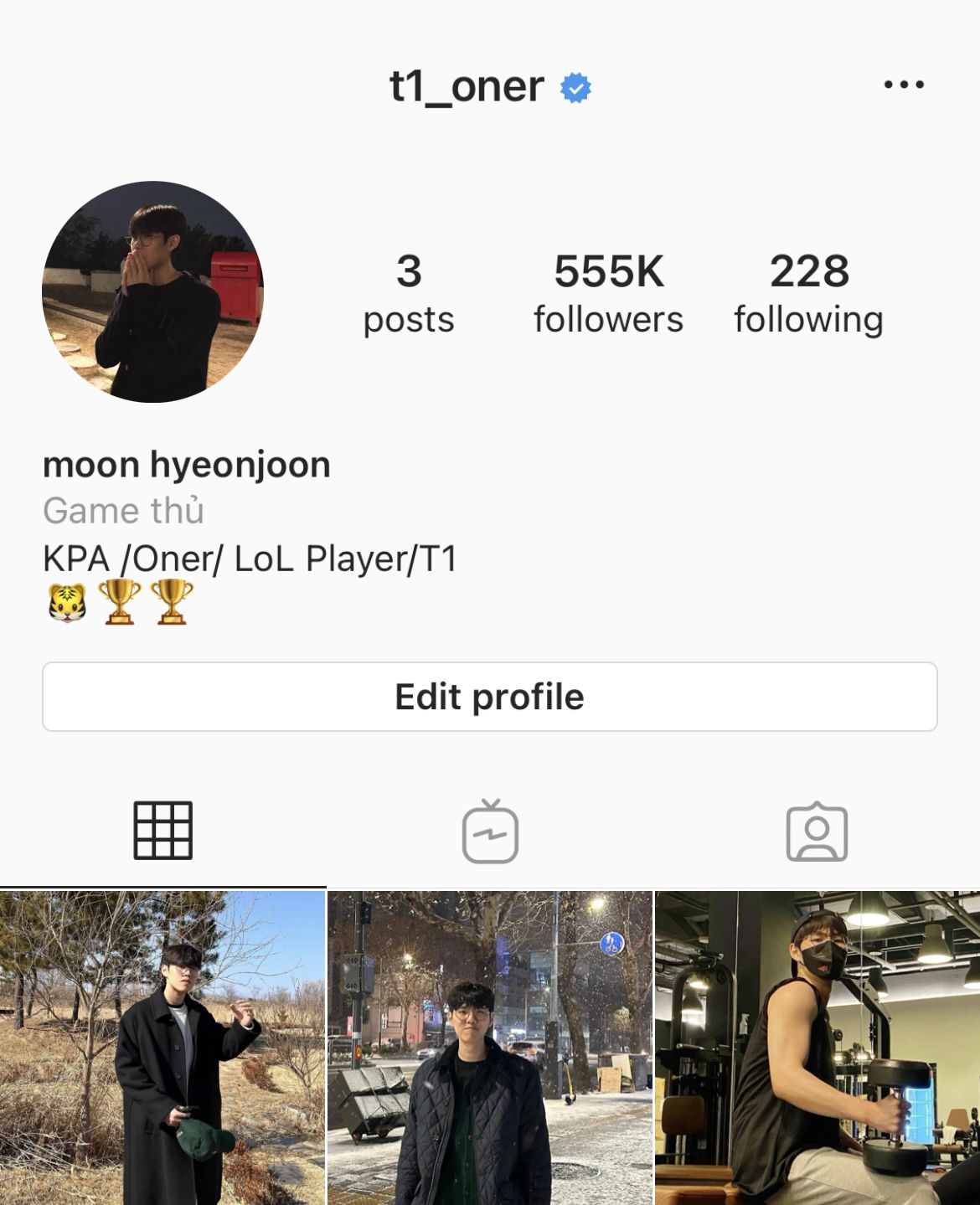The width and height of the screenshot is (980, 1205).
Task: Open the three-dot overflow menu
Action: [904, 85]
